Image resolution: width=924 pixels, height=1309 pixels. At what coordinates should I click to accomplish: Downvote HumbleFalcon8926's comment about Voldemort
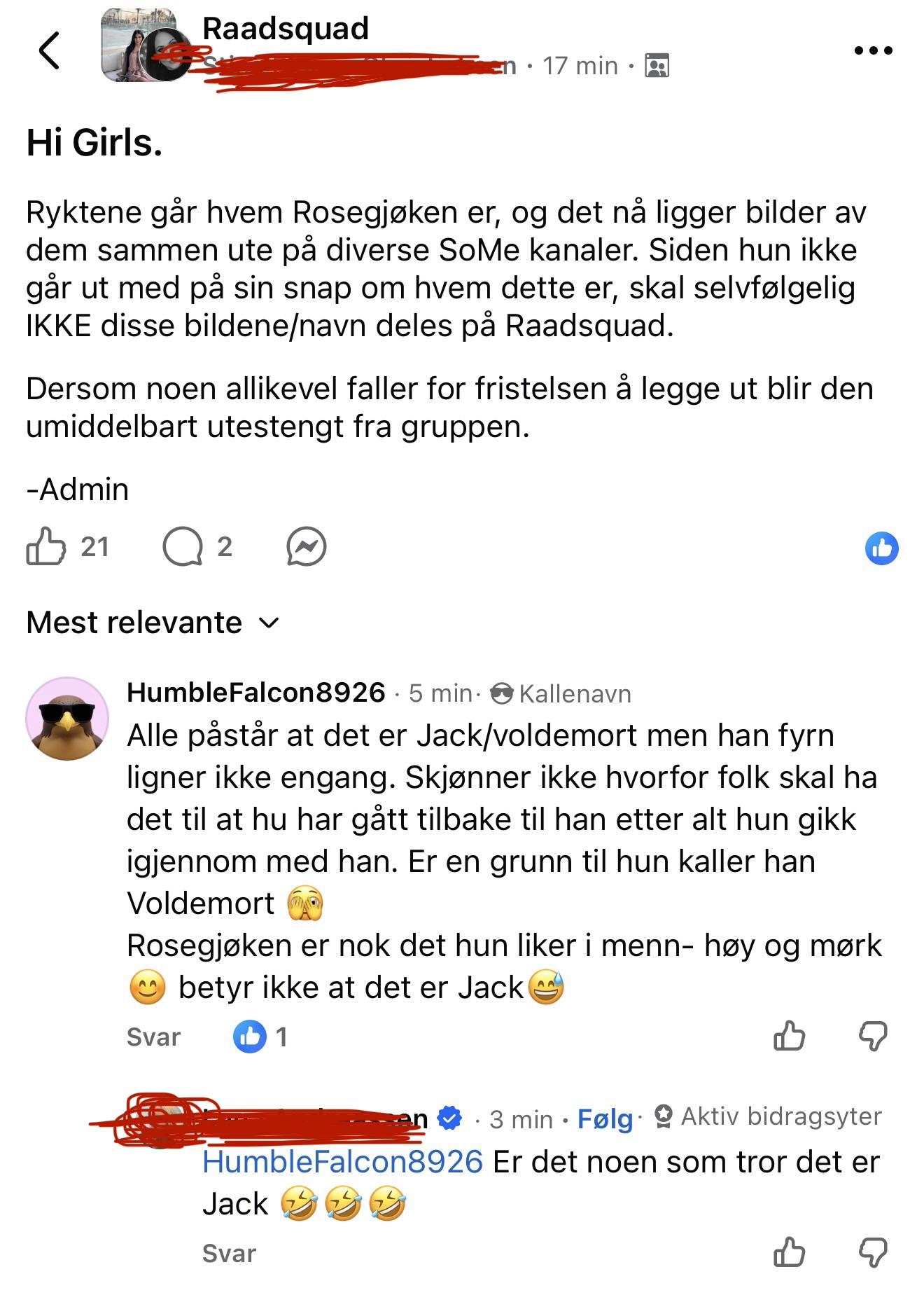click(872, 1036)
